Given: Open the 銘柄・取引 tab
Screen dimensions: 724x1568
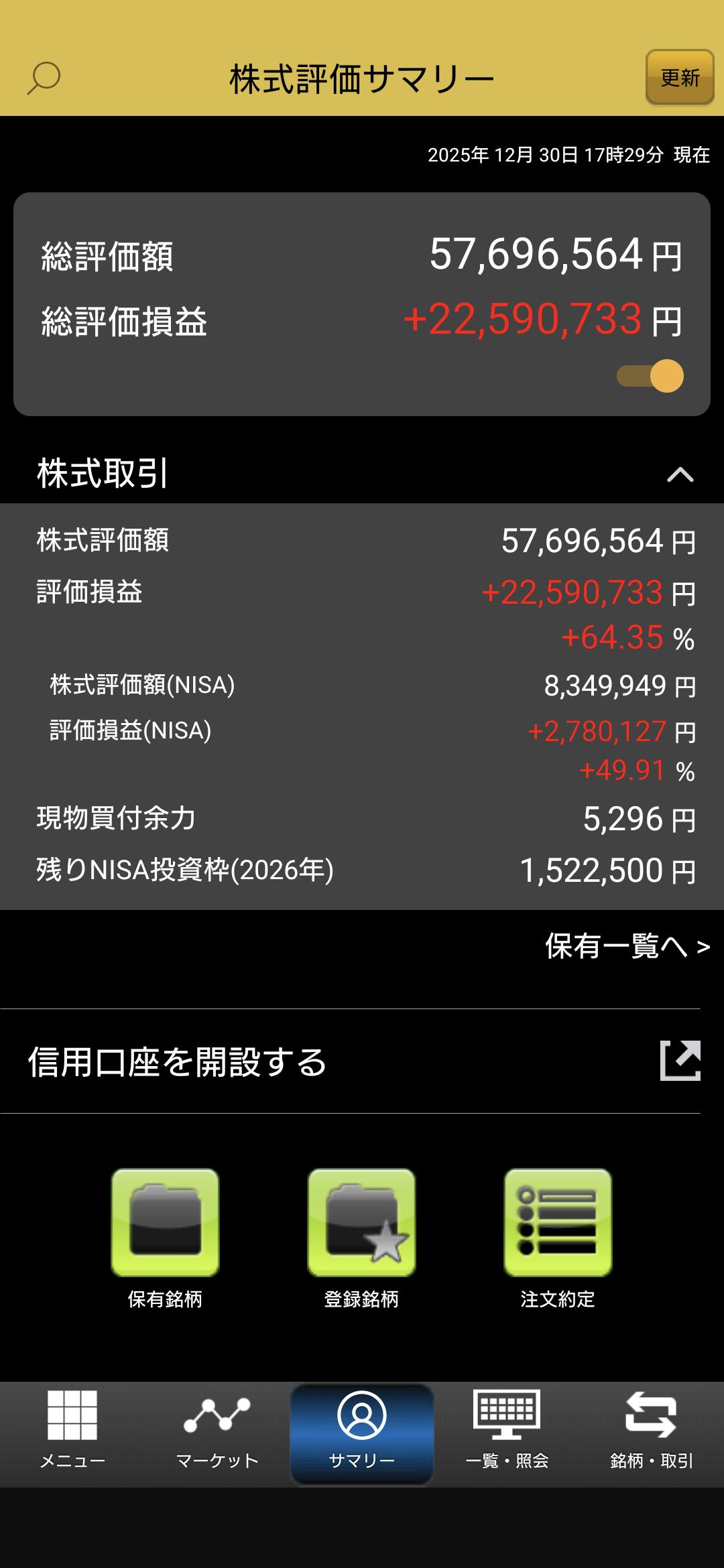Looking at the screenshot, I should (x=651, y=1429).
